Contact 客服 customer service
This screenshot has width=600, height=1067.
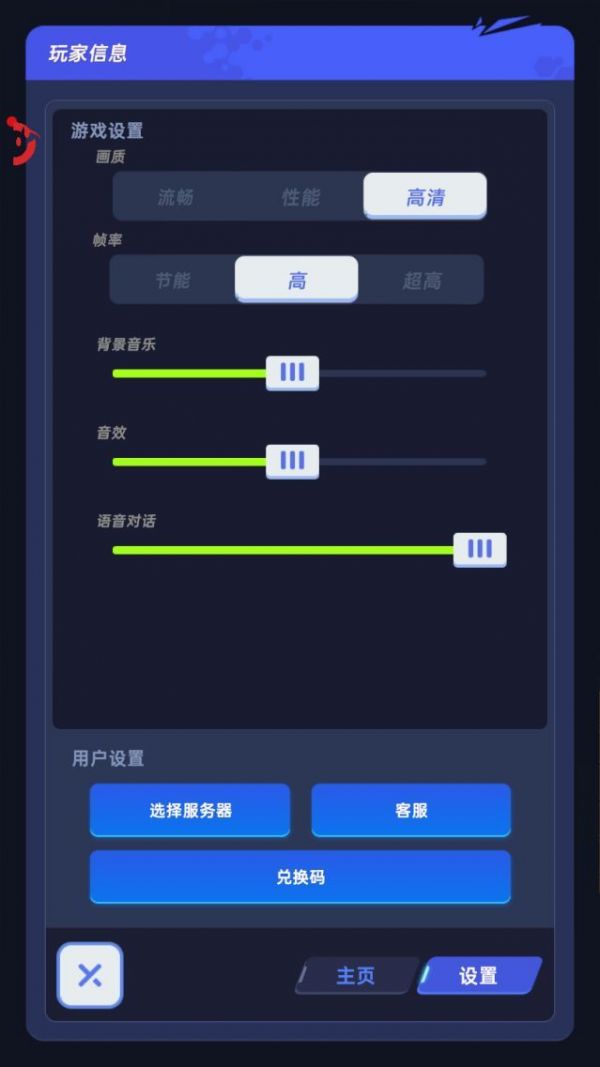coord(411,810)
